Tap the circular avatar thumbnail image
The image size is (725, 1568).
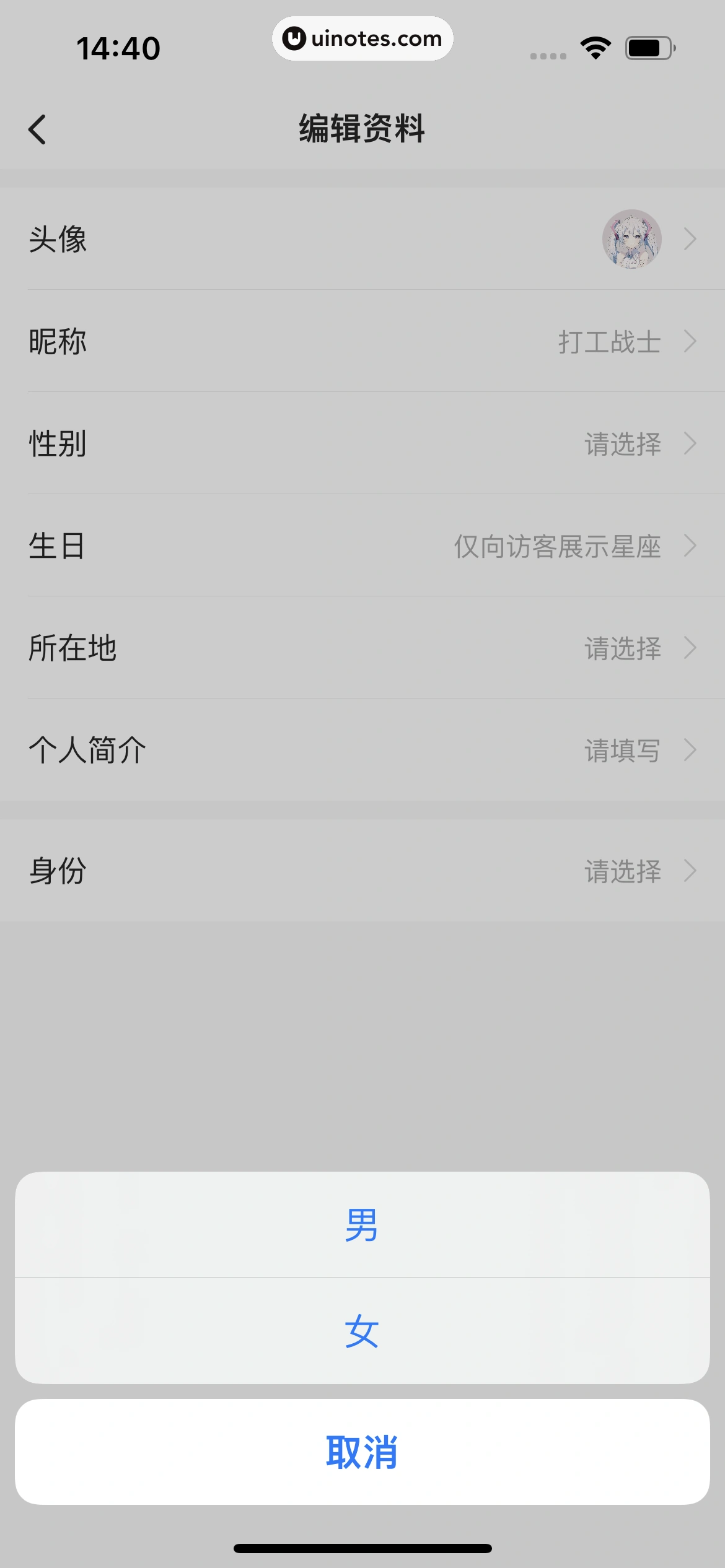point(633,240)
